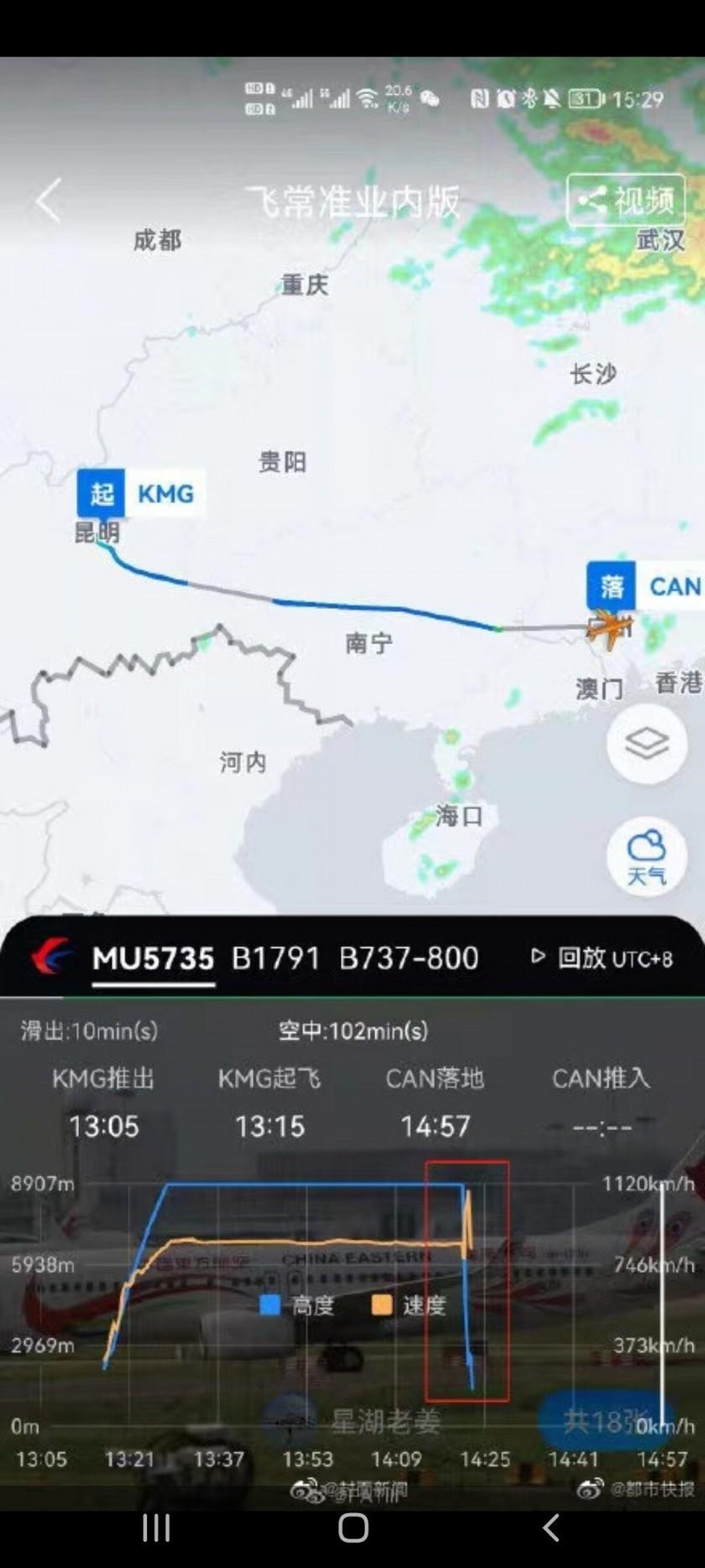Tap the KMG departure marker on map
The height and width of the screenshot is (1568, 705).
pyautogui.click(x=141, y=493)
